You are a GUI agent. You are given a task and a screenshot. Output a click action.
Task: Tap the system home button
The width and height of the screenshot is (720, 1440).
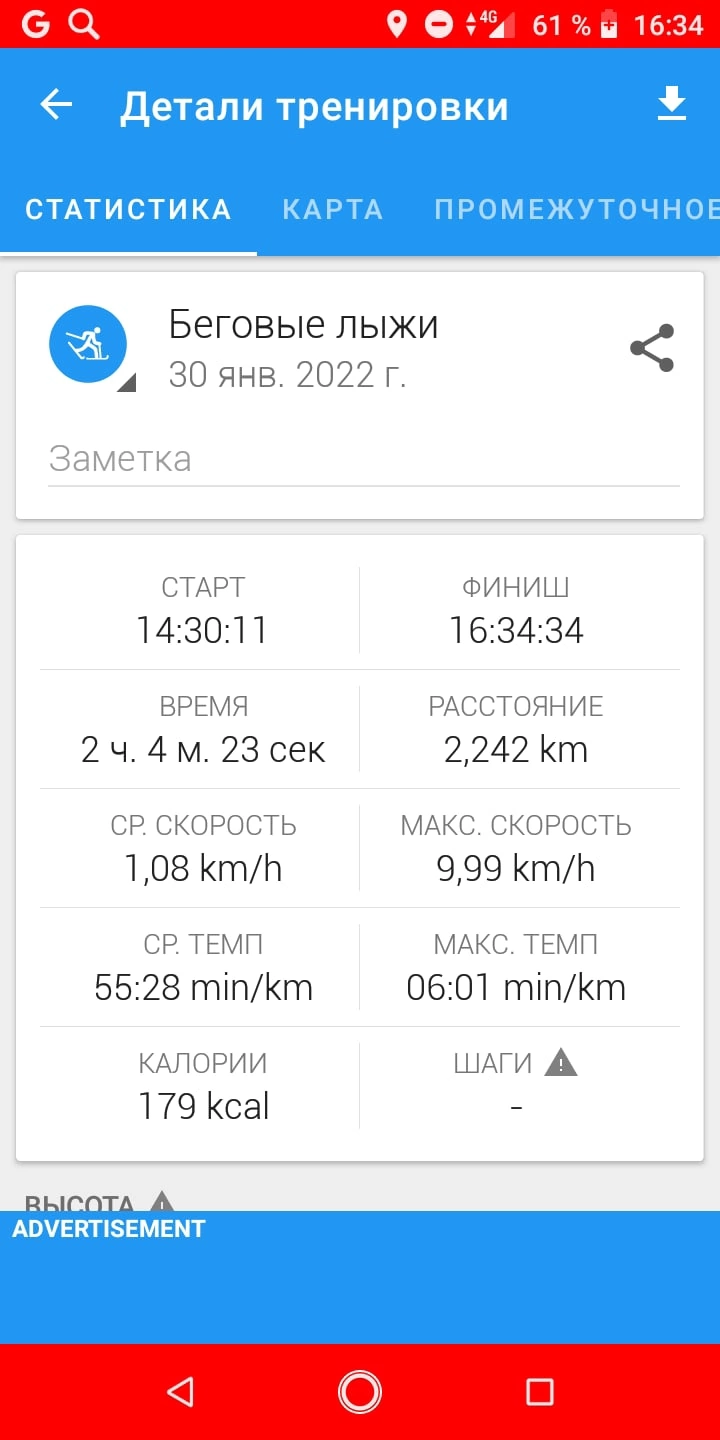(360, 1392)
